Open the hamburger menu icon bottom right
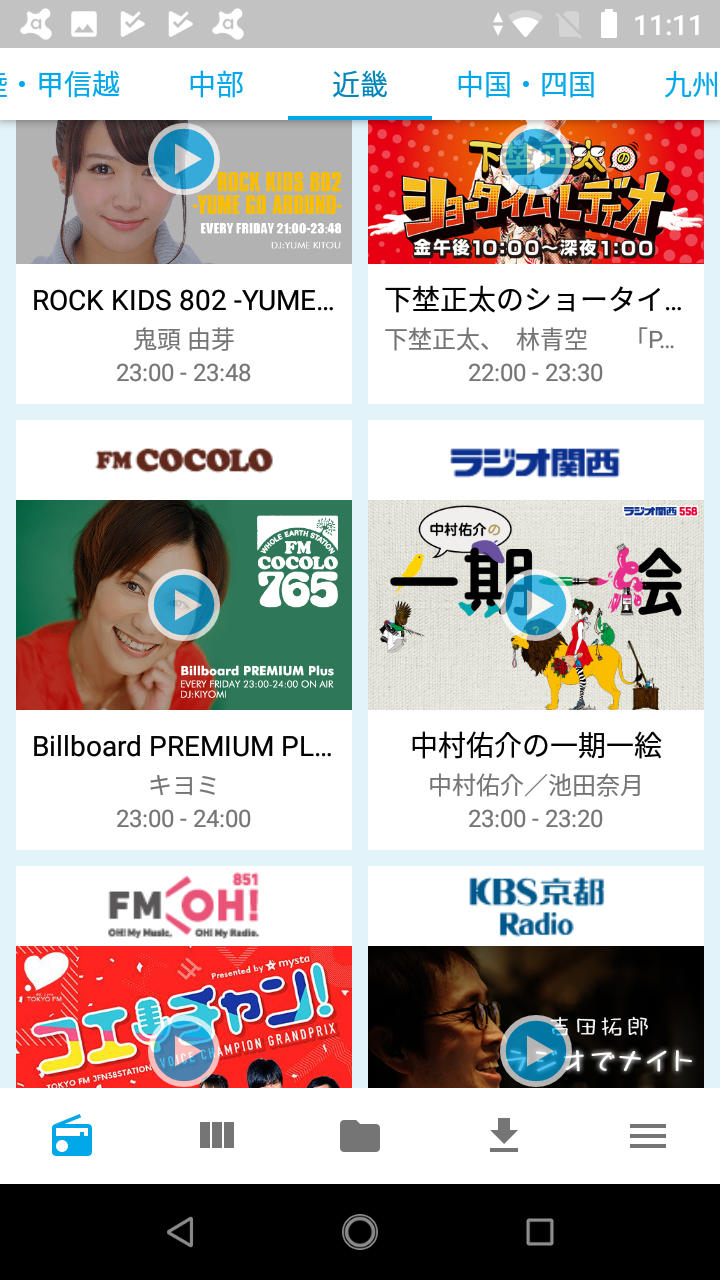This screenshot has height=1280, width=720. click(x=648, y=1135)
